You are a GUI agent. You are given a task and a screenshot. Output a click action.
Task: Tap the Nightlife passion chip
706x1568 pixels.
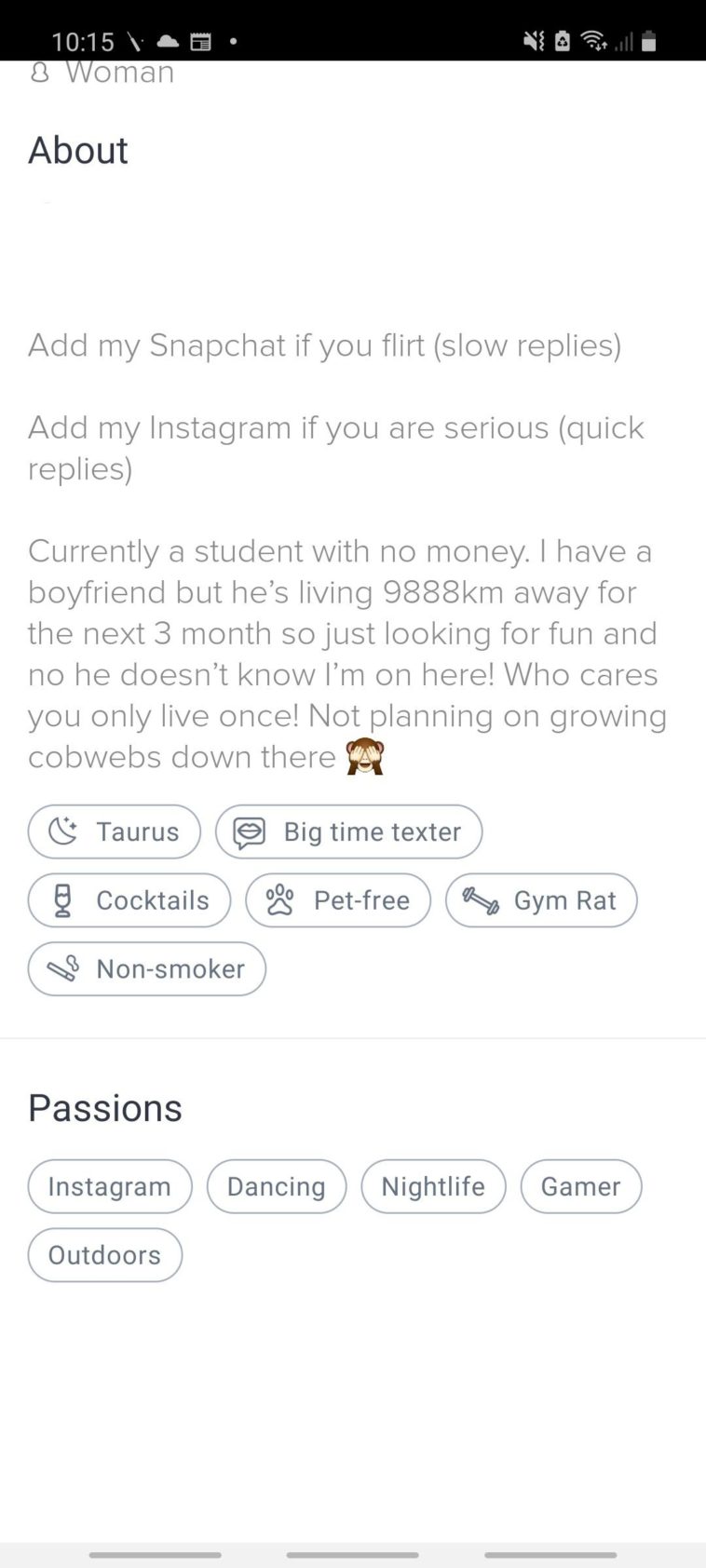433,1186
